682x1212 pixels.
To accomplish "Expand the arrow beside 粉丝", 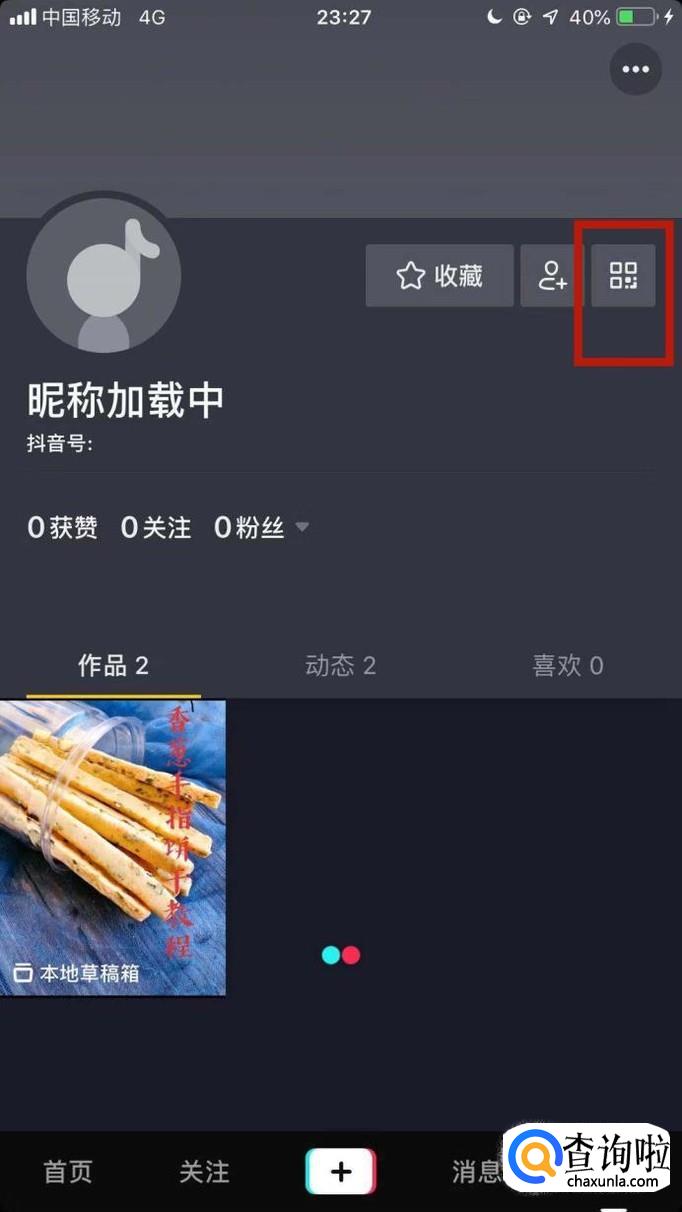I will (302, 527).
